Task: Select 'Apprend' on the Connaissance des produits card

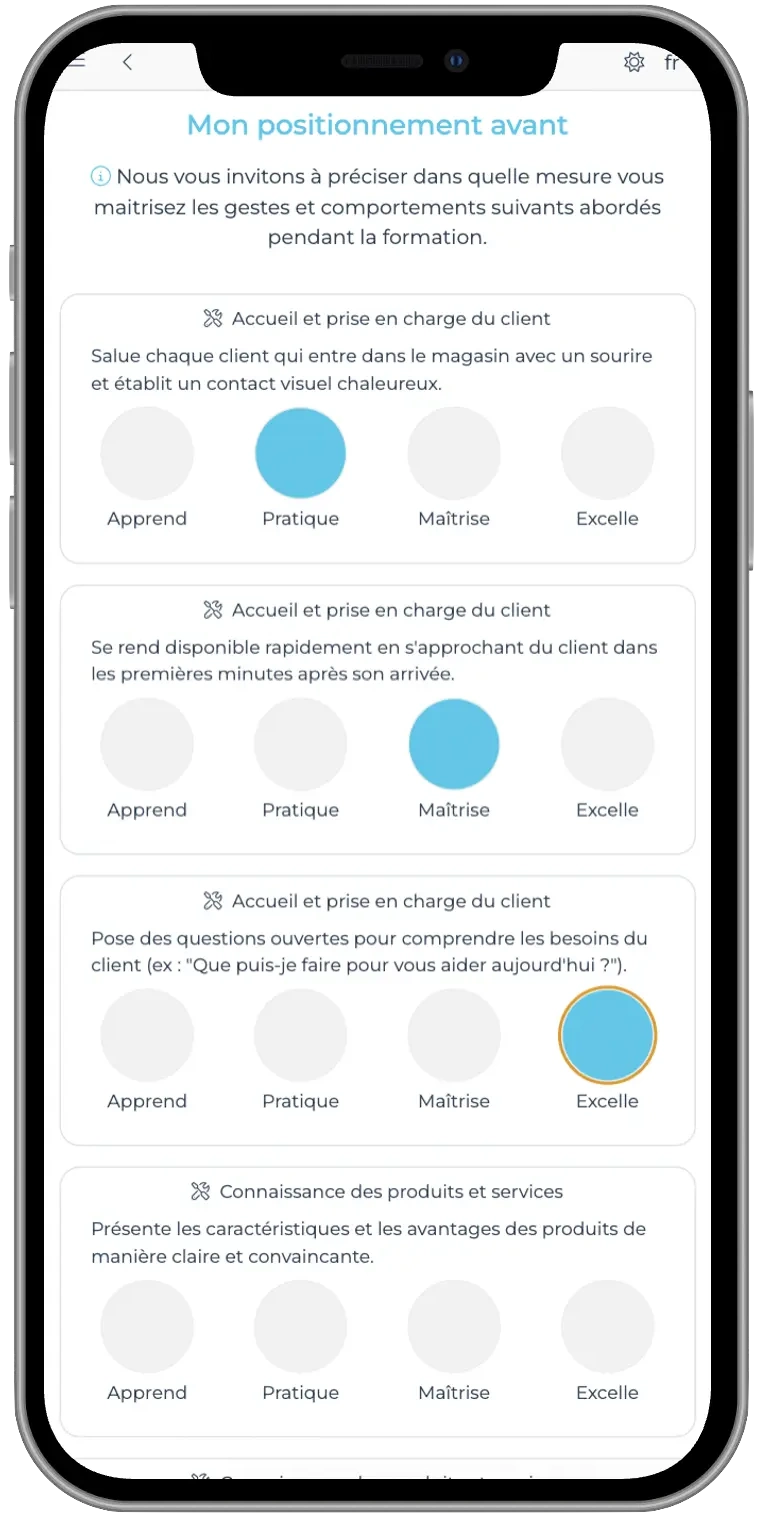Action: [147, 1325]
